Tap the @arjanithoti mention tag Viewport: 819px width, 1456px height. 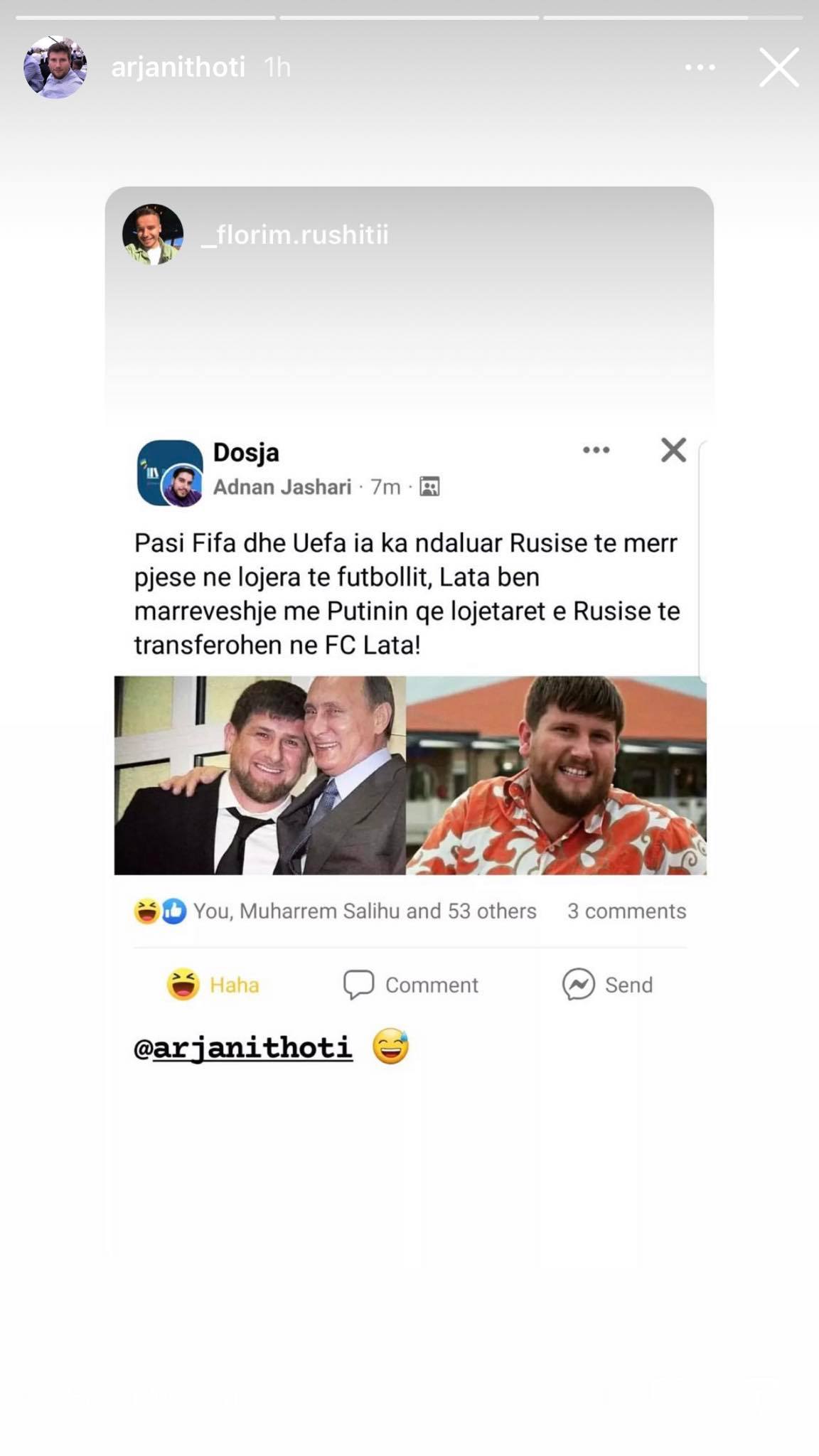point(243,1047)
